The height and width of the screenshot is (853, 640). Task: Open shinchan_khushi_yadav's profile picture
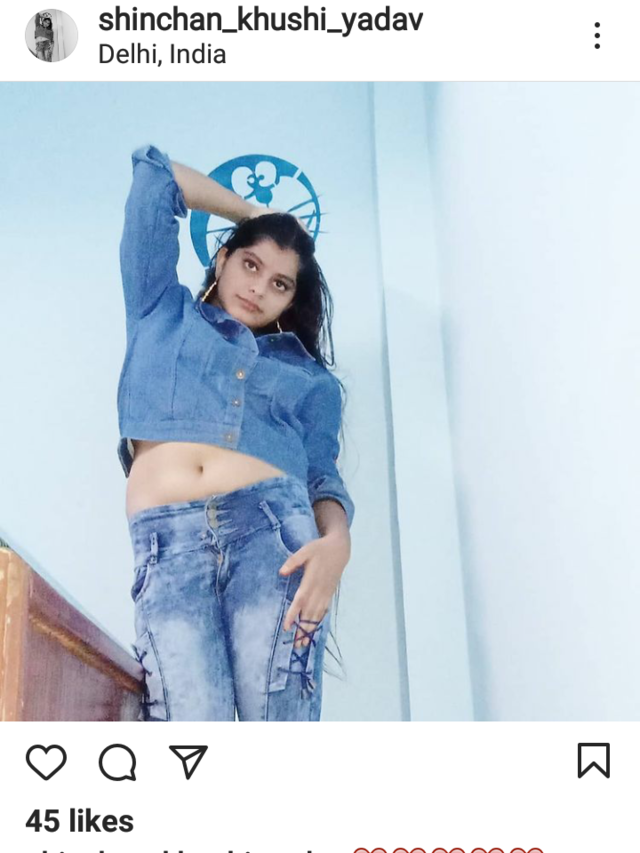51,35
